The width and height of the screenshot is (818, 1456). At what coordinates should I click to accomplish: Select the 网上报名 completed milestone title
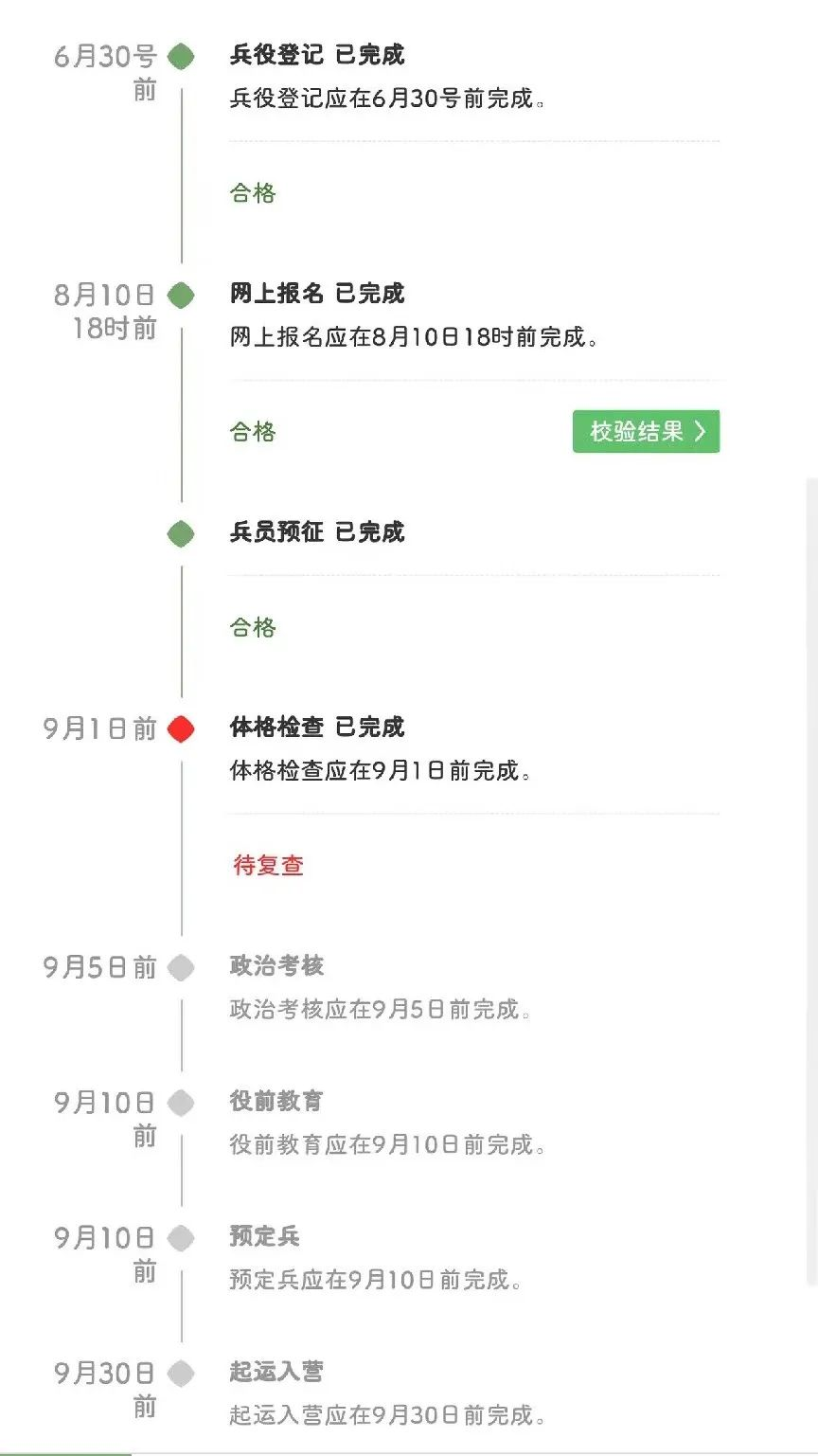click(317, 294)
